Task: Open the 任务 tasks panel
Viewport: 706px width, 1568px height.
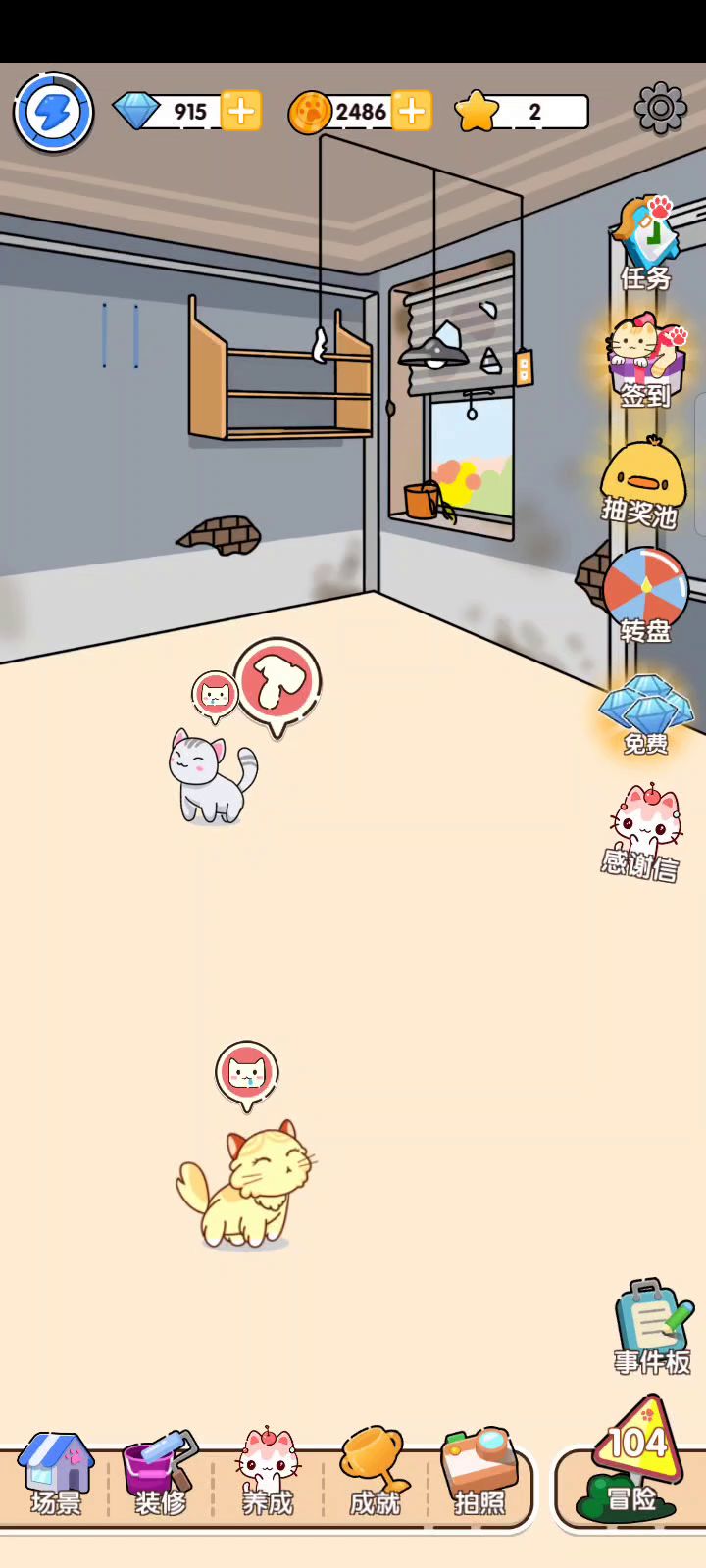Action: pos(646,245)
